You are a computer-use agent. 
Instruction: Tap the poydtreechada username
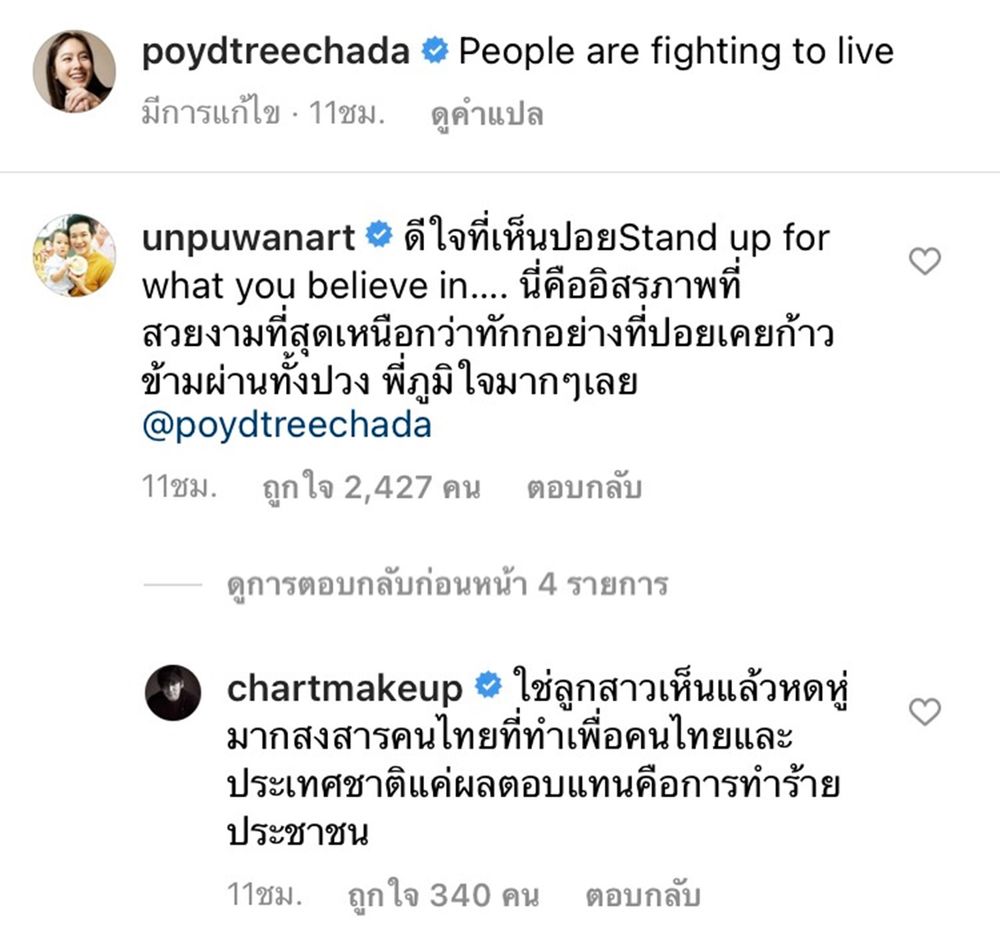click(275, 52)
